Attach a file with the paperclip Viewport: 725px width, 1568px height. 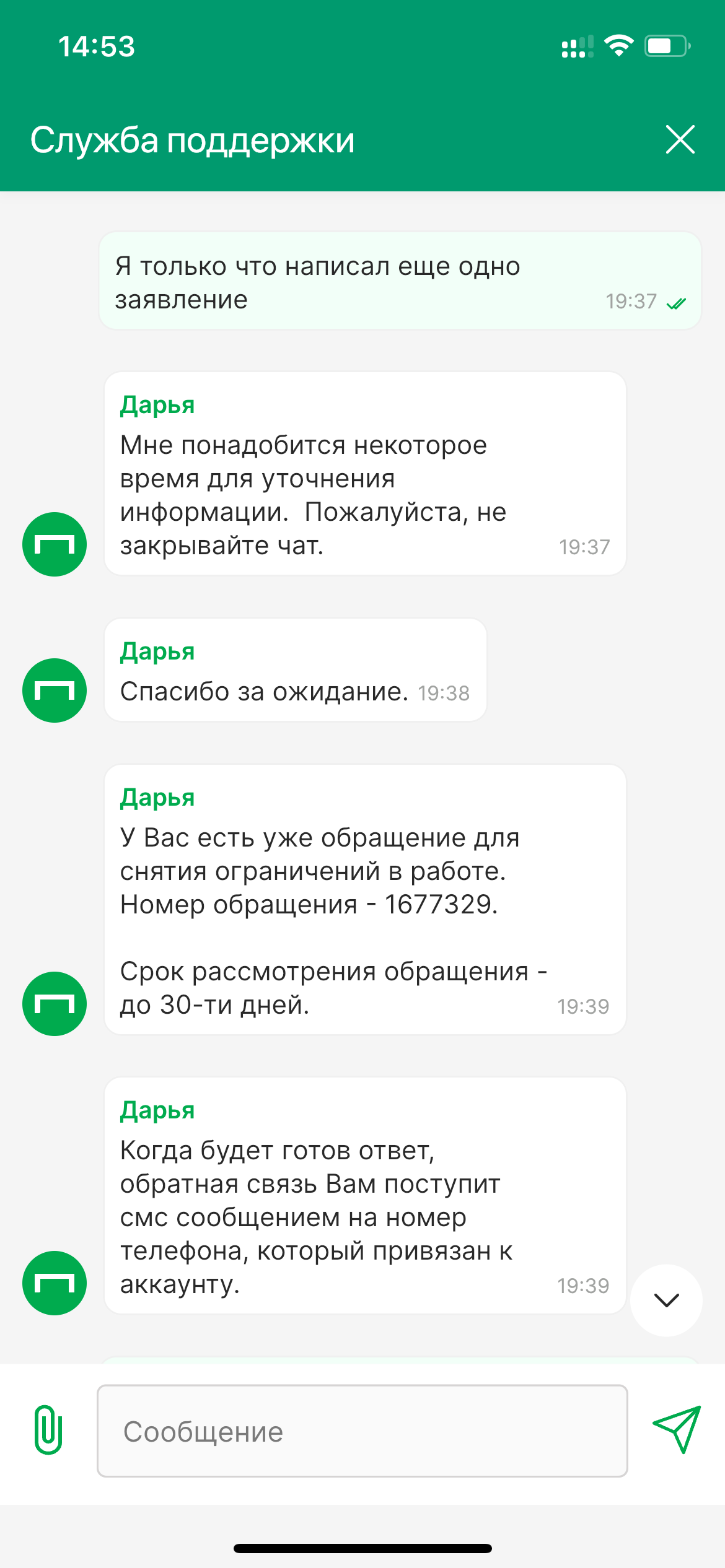(48, 1430)
